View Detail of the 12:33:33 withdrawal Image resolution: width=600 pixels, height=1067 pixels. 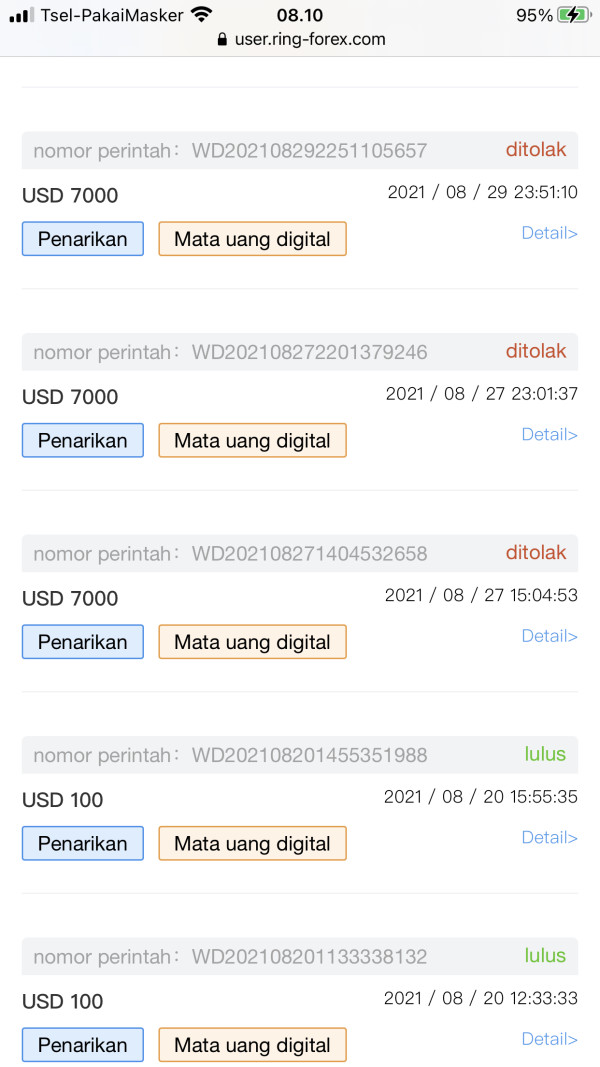[x=549, y=1039]
